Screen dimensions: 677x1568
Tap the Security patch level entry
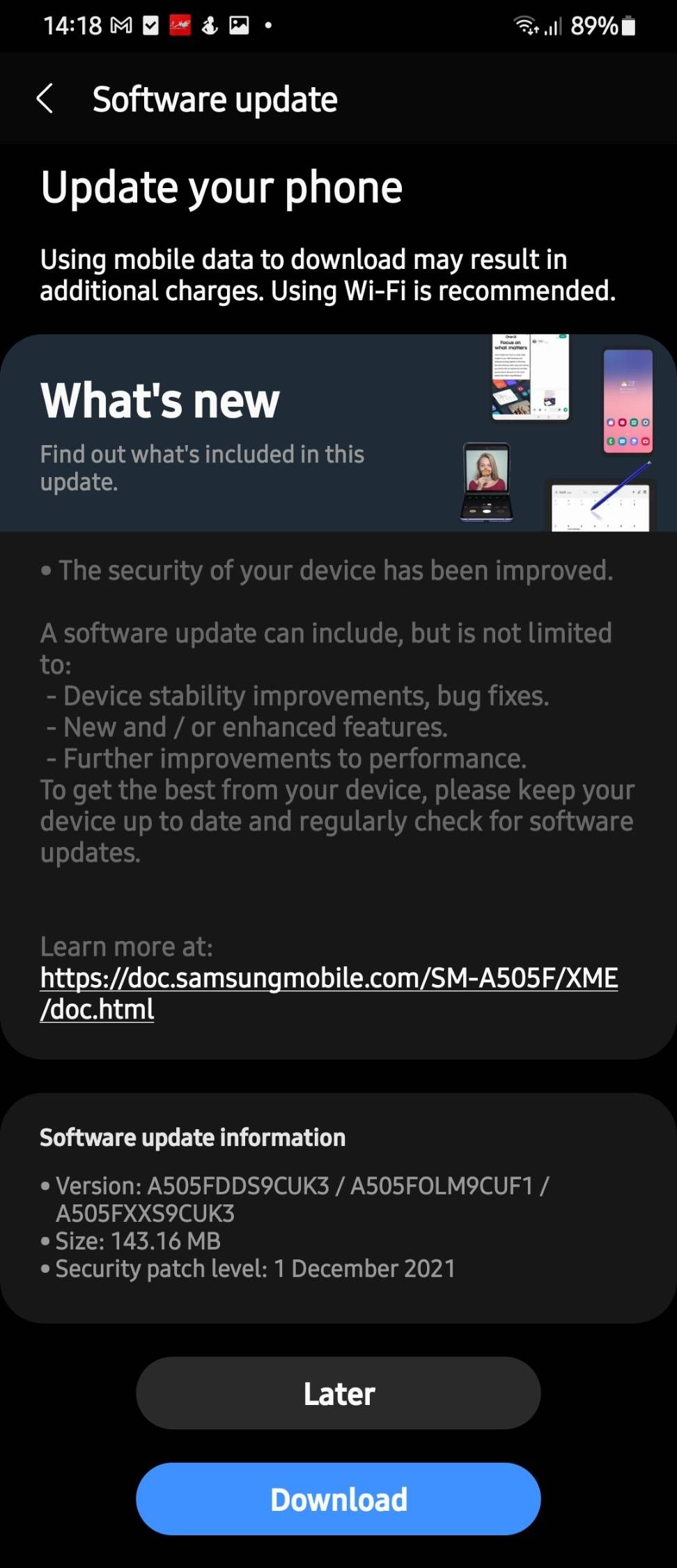(x=254, y=1269)
